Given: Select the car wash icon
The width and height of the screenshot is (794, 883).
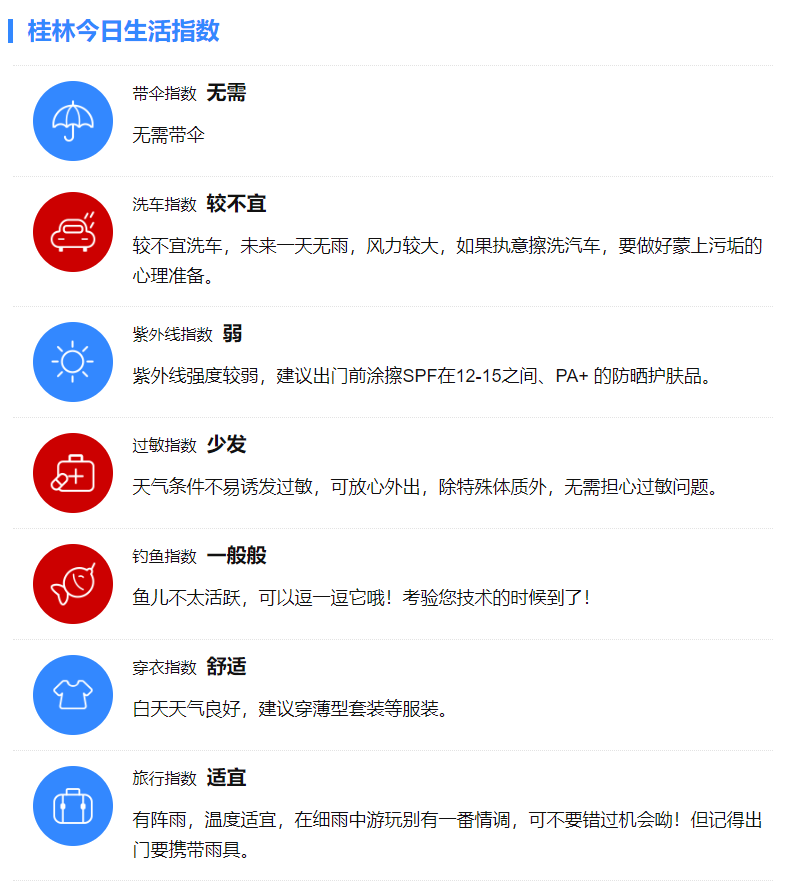Looking at the screenshot, I should [72, 231].
